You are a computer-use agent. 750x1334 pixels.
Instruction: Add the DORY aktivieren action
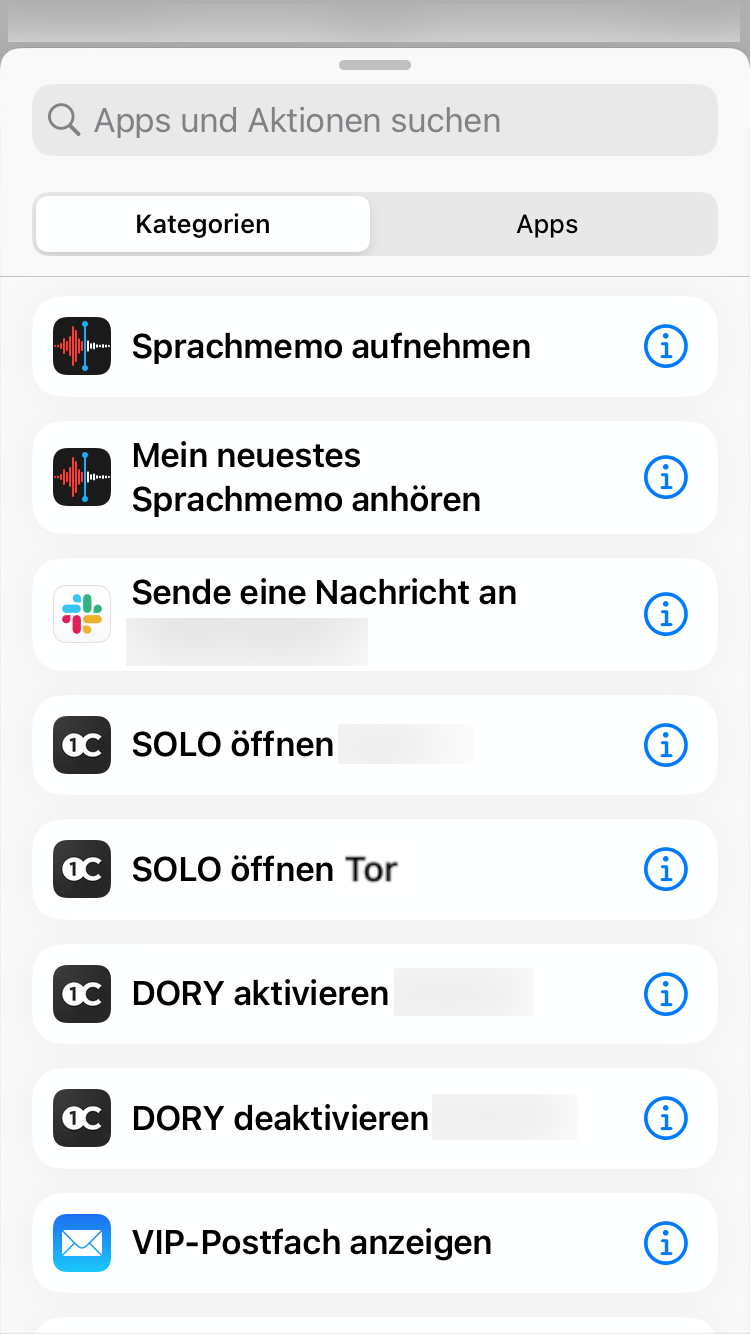point(375,994)
